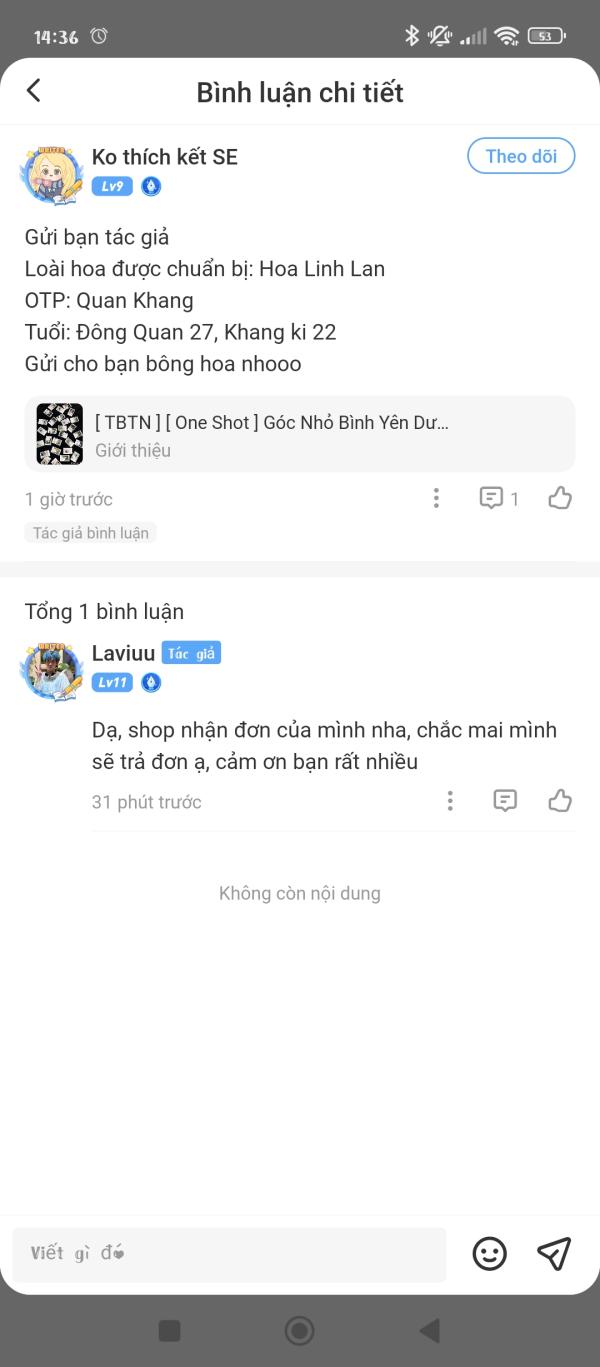
Task: Tap the system home button
Action: [x=299, y=1330]
